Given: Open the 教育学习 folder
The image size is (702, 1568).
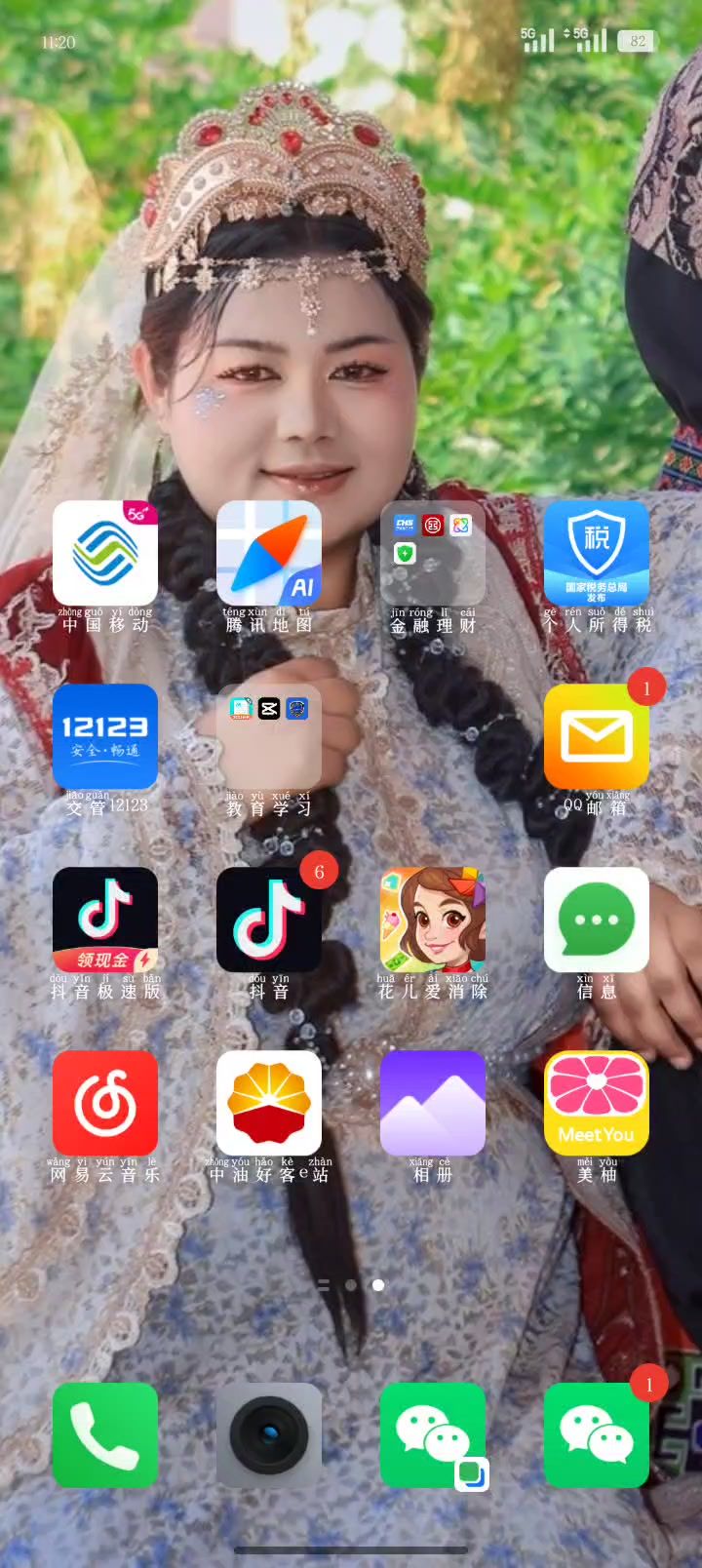Looking at the screenshot, I should click(x=269, y=736).
